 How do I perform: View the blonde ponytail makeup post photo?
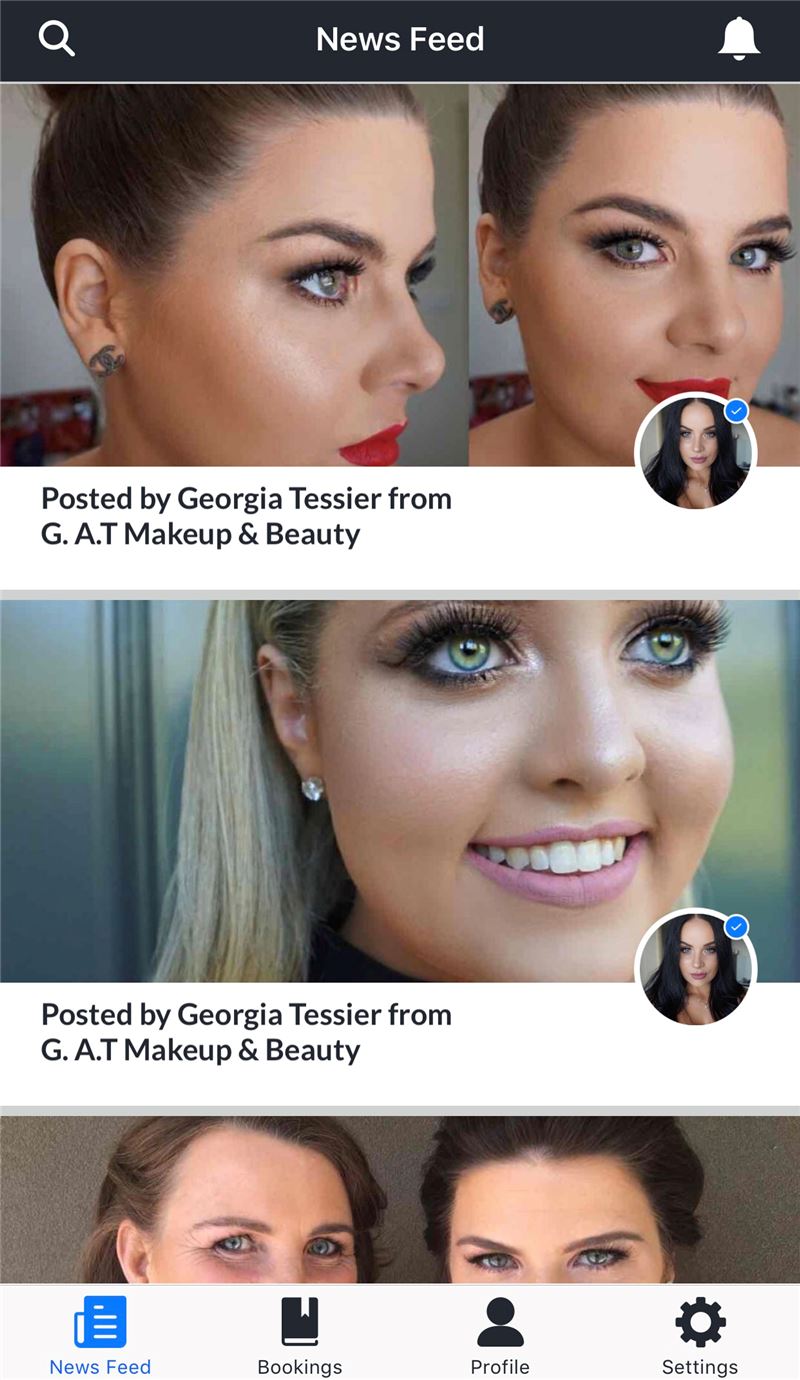coord(400,791)
